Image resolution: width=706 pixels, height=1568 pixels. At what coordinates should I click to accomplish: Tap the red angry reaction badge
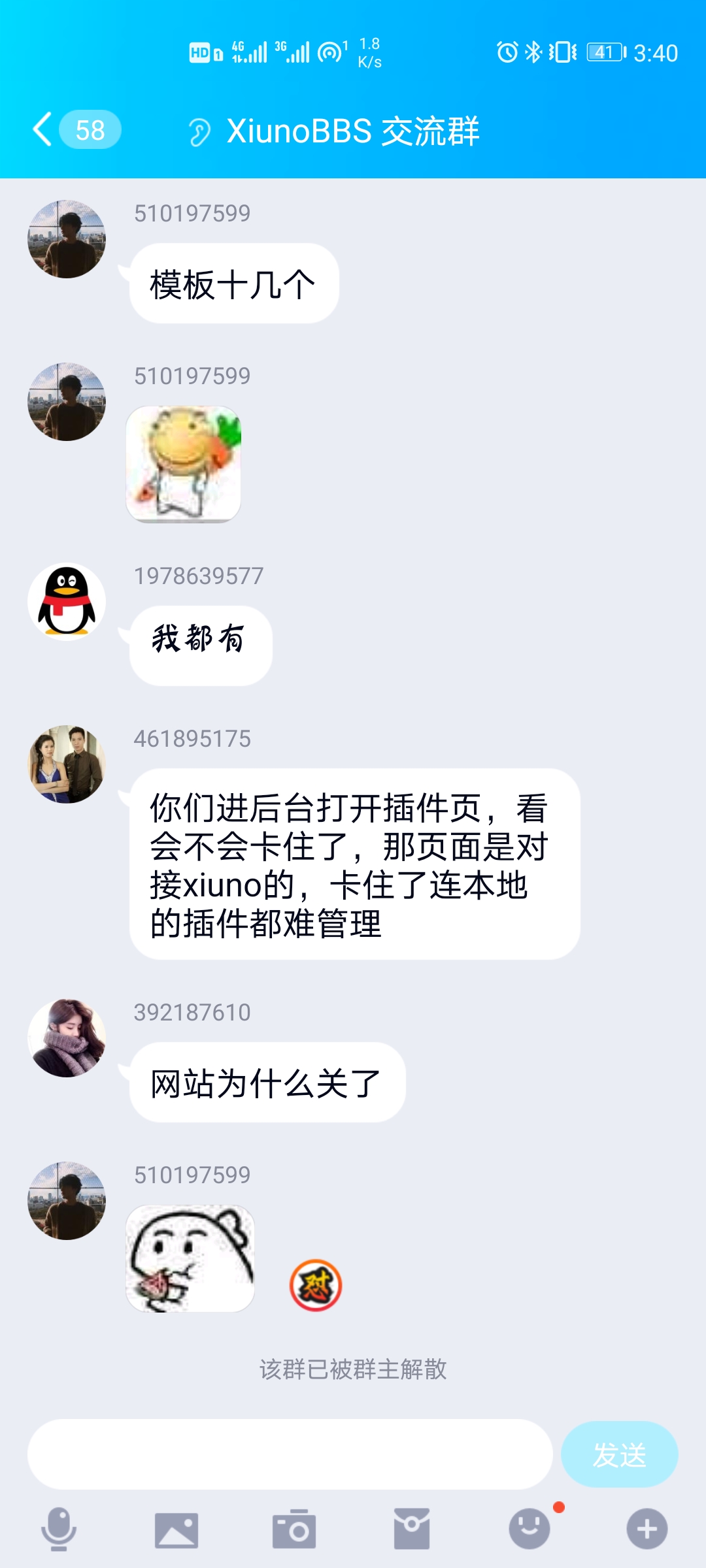[x=316, y=1285]
